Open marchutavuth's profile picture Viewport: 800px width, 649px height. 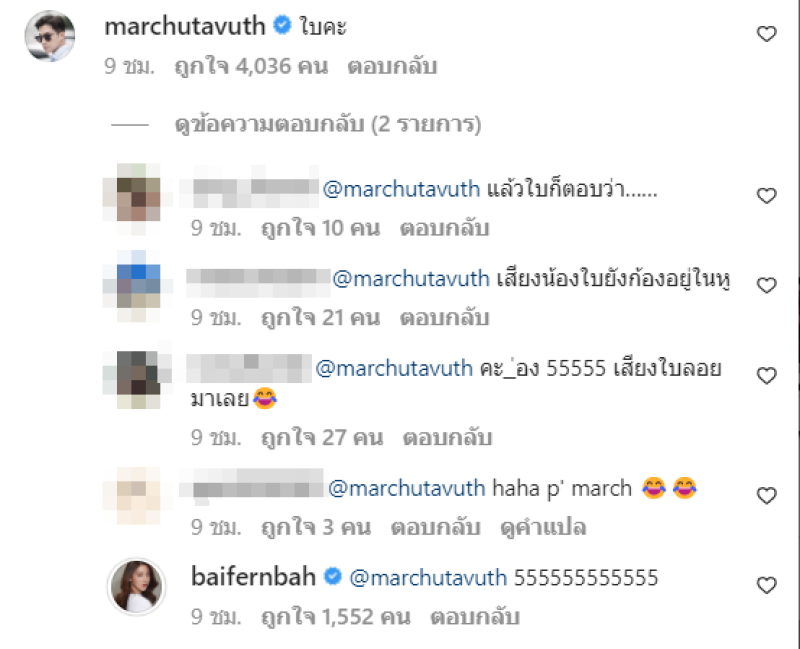[x=49, y=36]
